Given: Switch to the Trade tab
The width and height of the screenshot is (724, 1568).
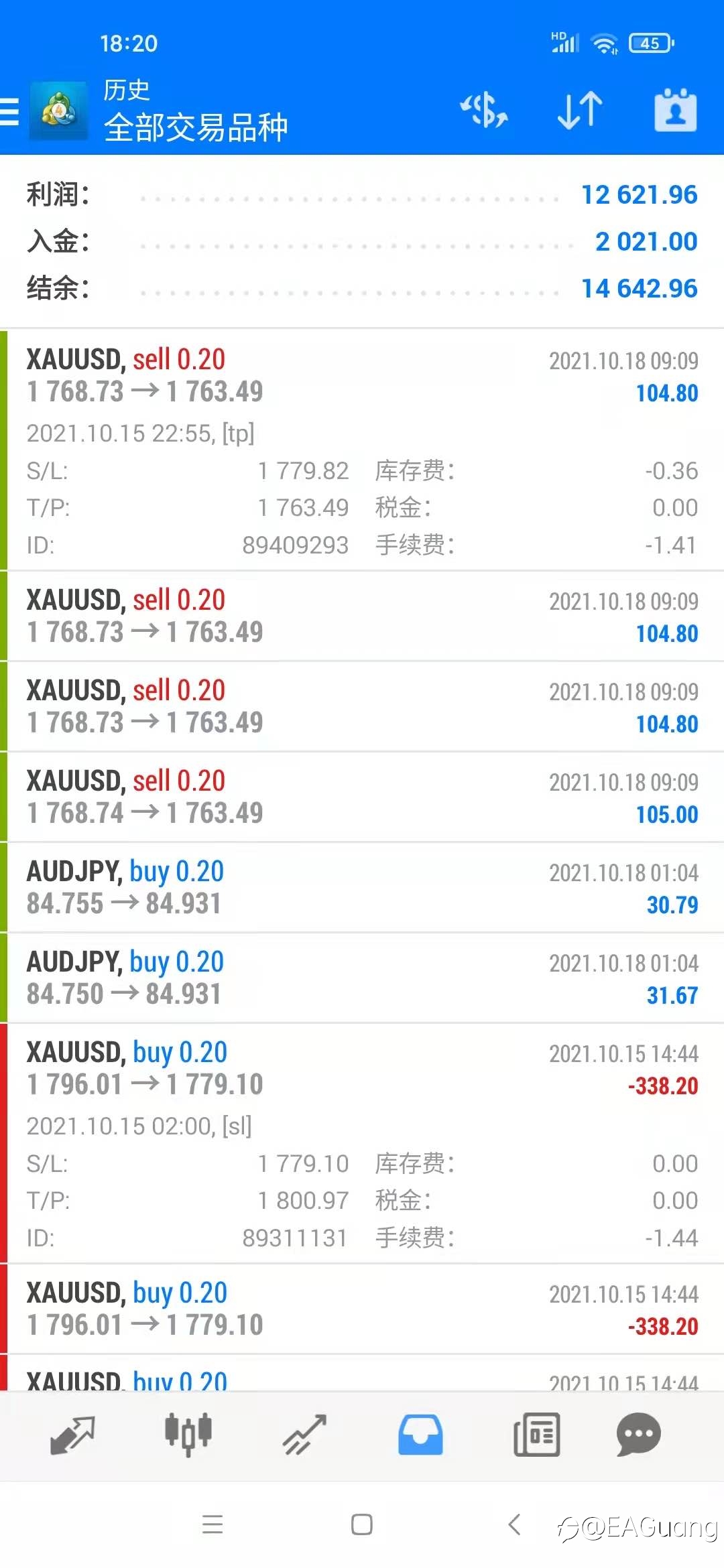Looking at the screenshot, I should pyautogui.click(x=304, y=1435).
